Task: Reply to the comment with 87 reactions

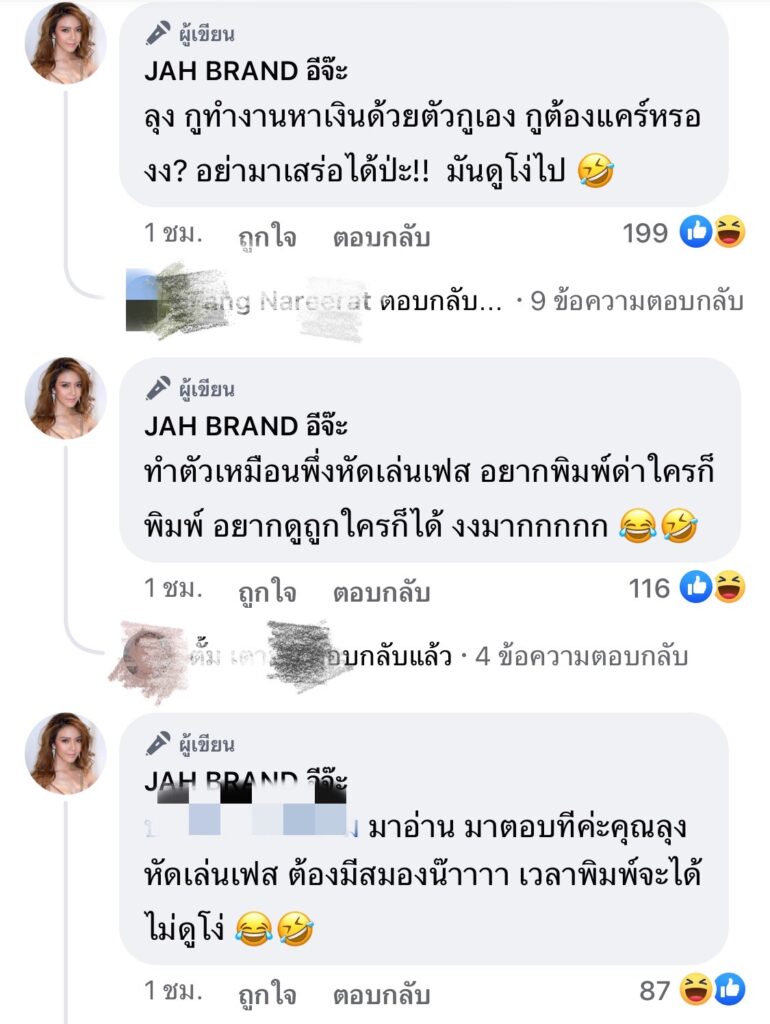Action: tap(381, 995)
